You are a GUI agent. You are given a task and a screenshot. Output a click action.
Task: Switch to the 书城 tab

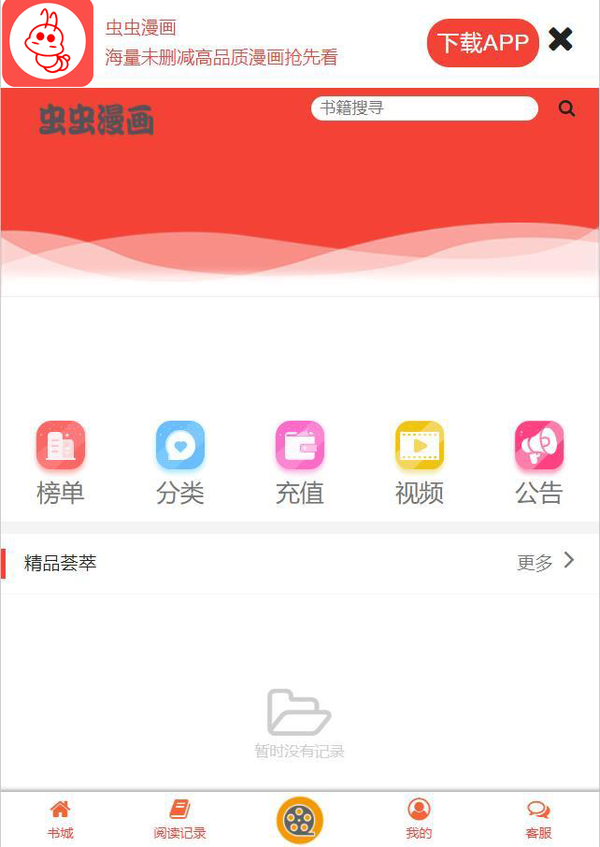[x=60, y=819]
